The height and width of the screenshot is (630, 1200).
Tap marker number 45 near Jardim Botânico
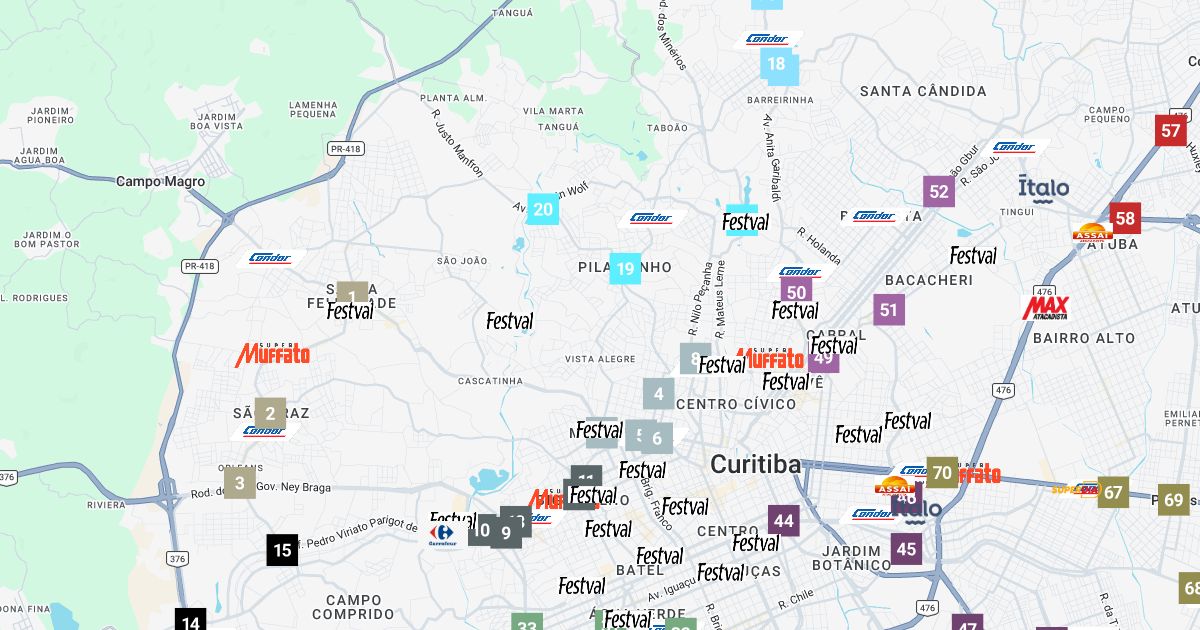coord(906,549)
